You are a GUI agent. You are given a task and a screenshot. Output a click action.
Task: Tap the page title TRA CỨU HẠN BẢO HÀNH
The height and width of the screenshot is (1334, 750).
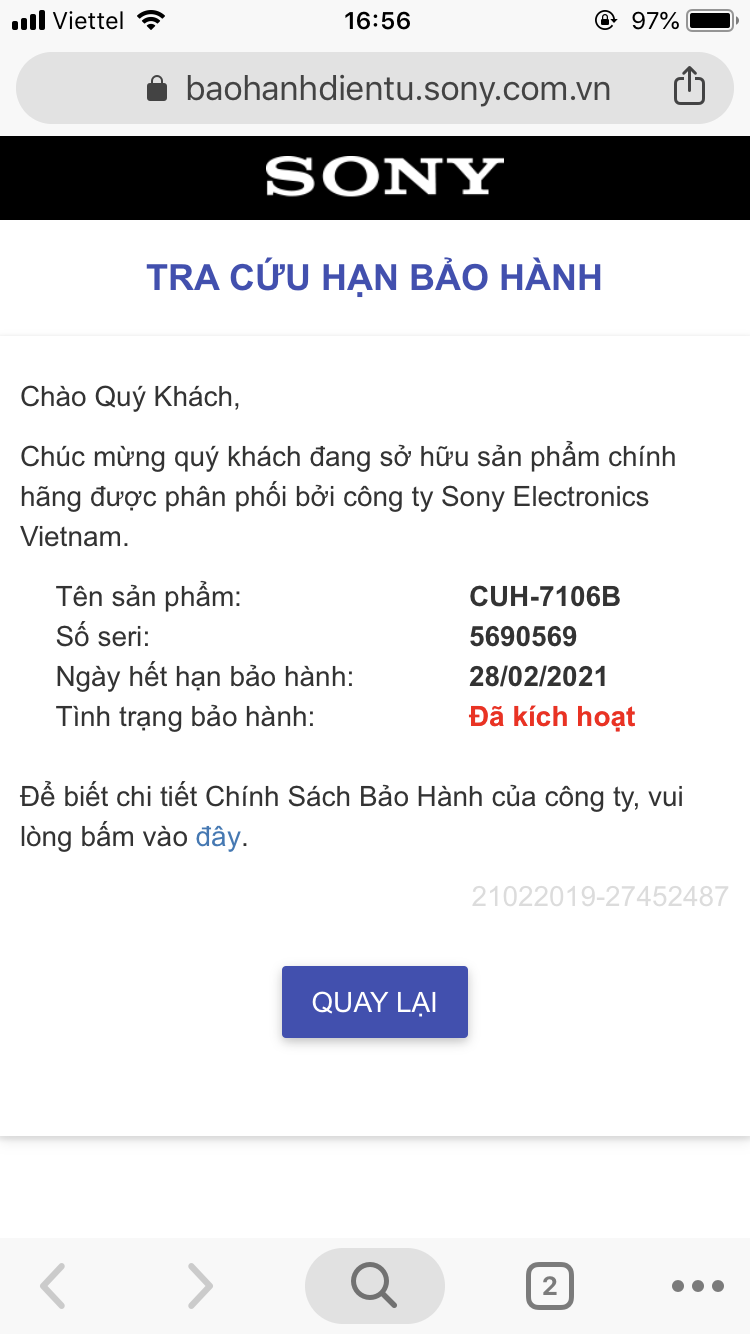pos(374,277)
